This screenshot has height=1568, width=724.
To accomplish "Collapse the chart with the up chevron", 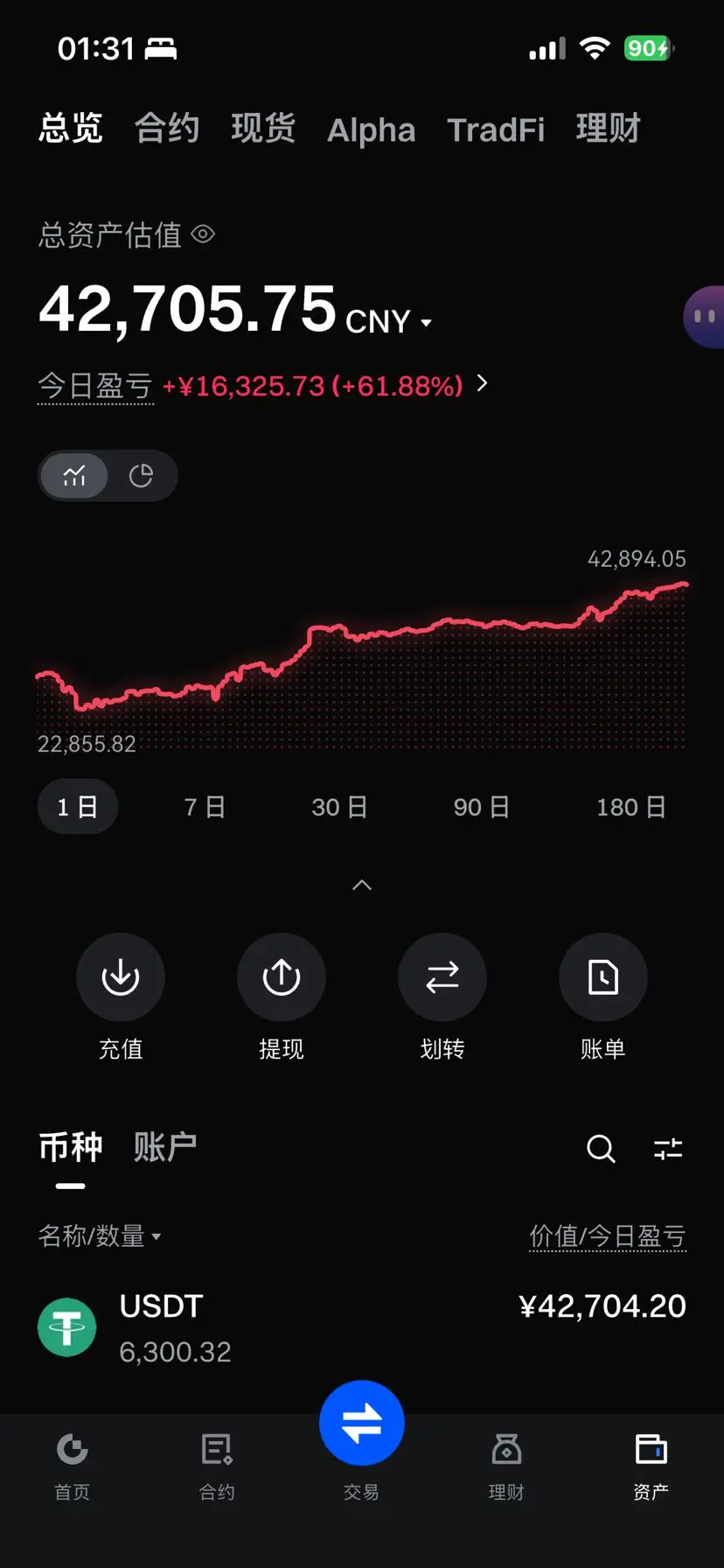I will [362, 885].
